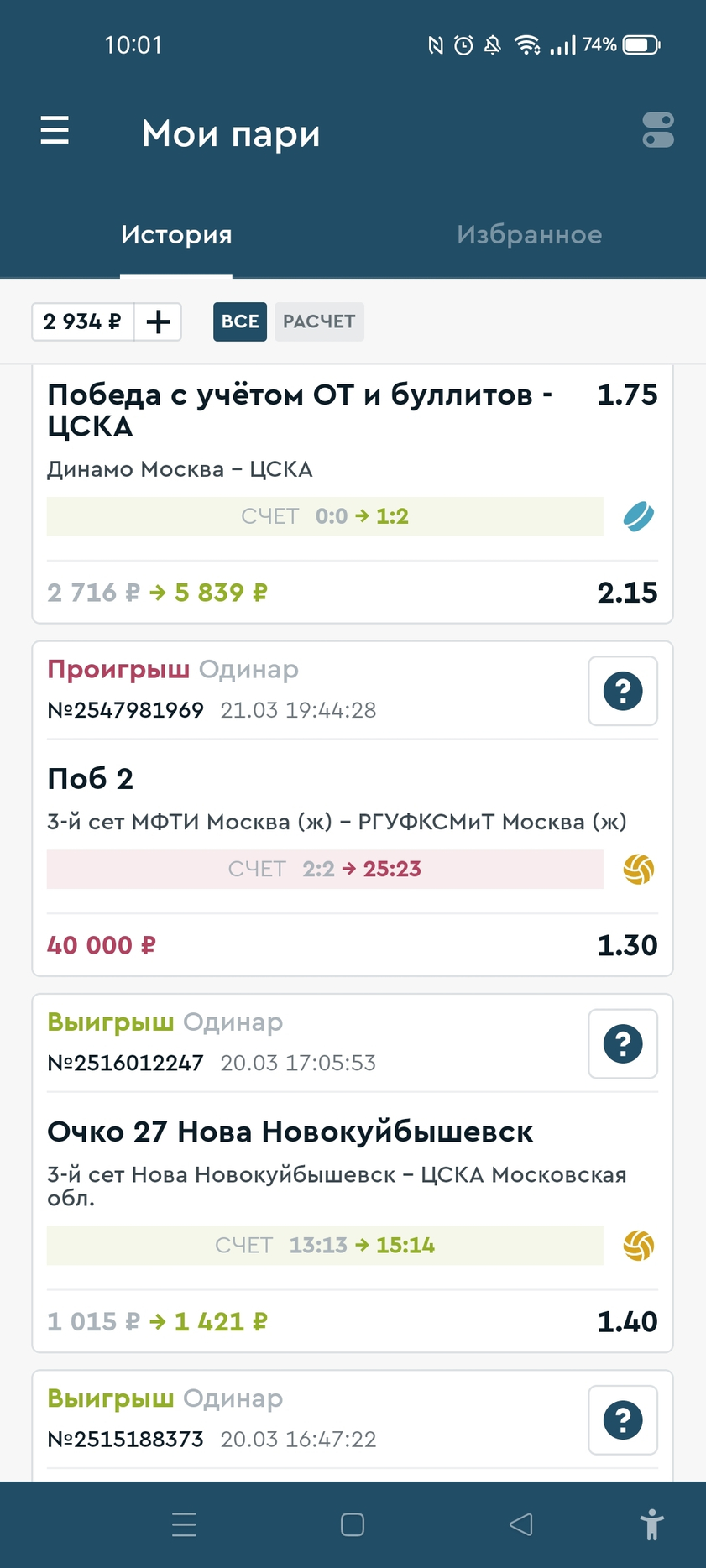Screen dimensions: 706x1568
Task: Go back using the system back button
Action: (x=521, y=1524)
